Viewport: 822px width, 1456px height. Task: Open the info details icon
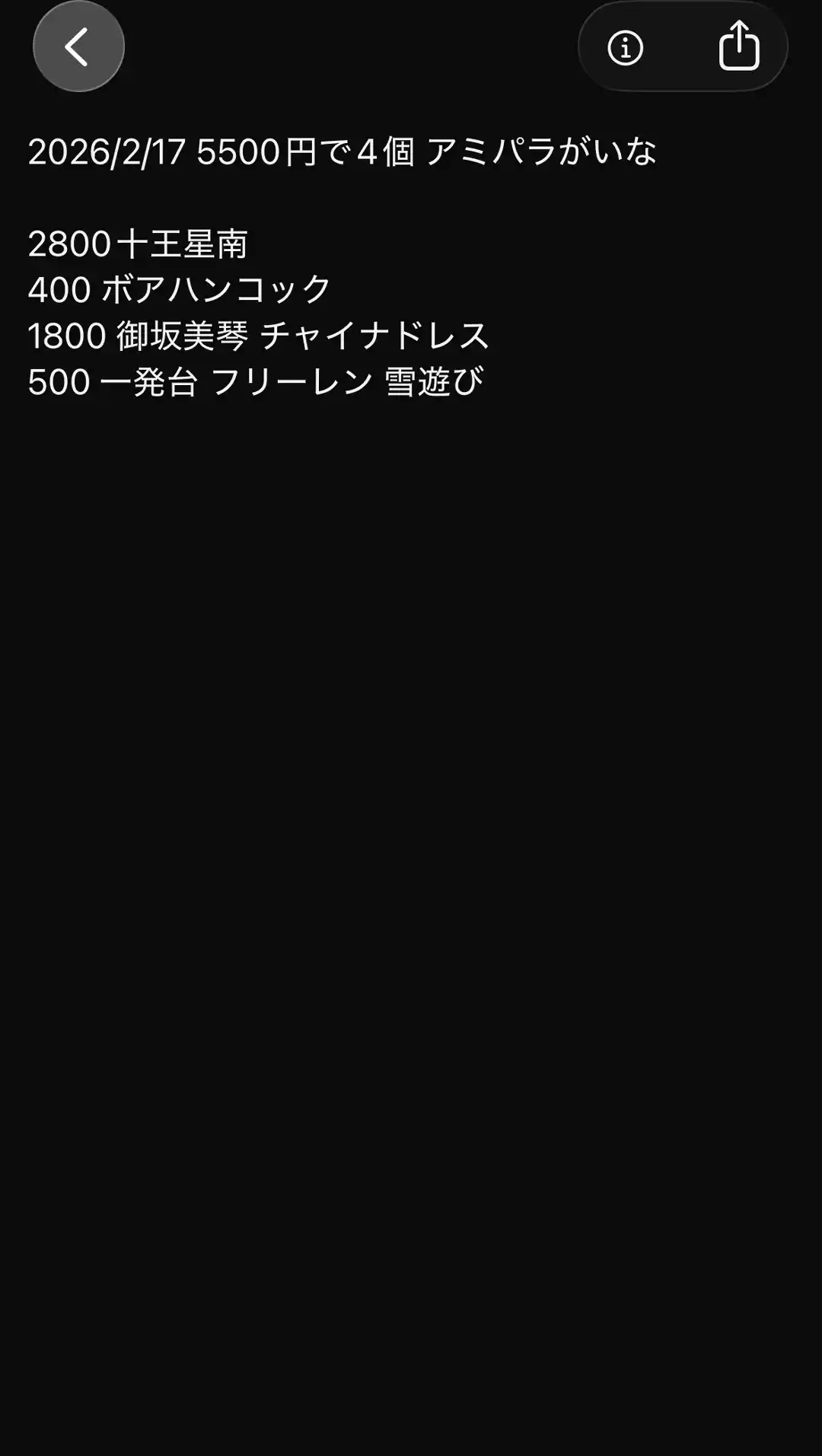(x=625, y=48)
